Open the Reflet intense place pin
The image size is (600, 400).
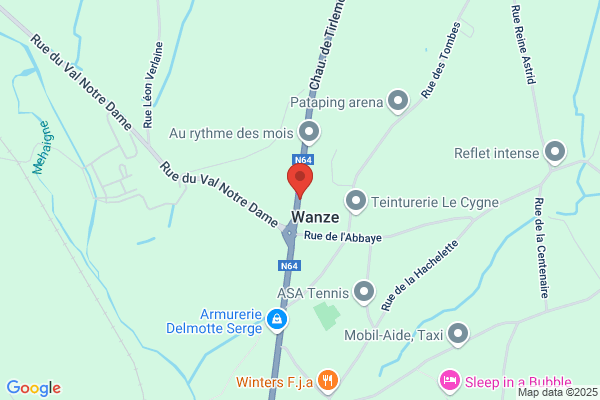coord(555,152)
